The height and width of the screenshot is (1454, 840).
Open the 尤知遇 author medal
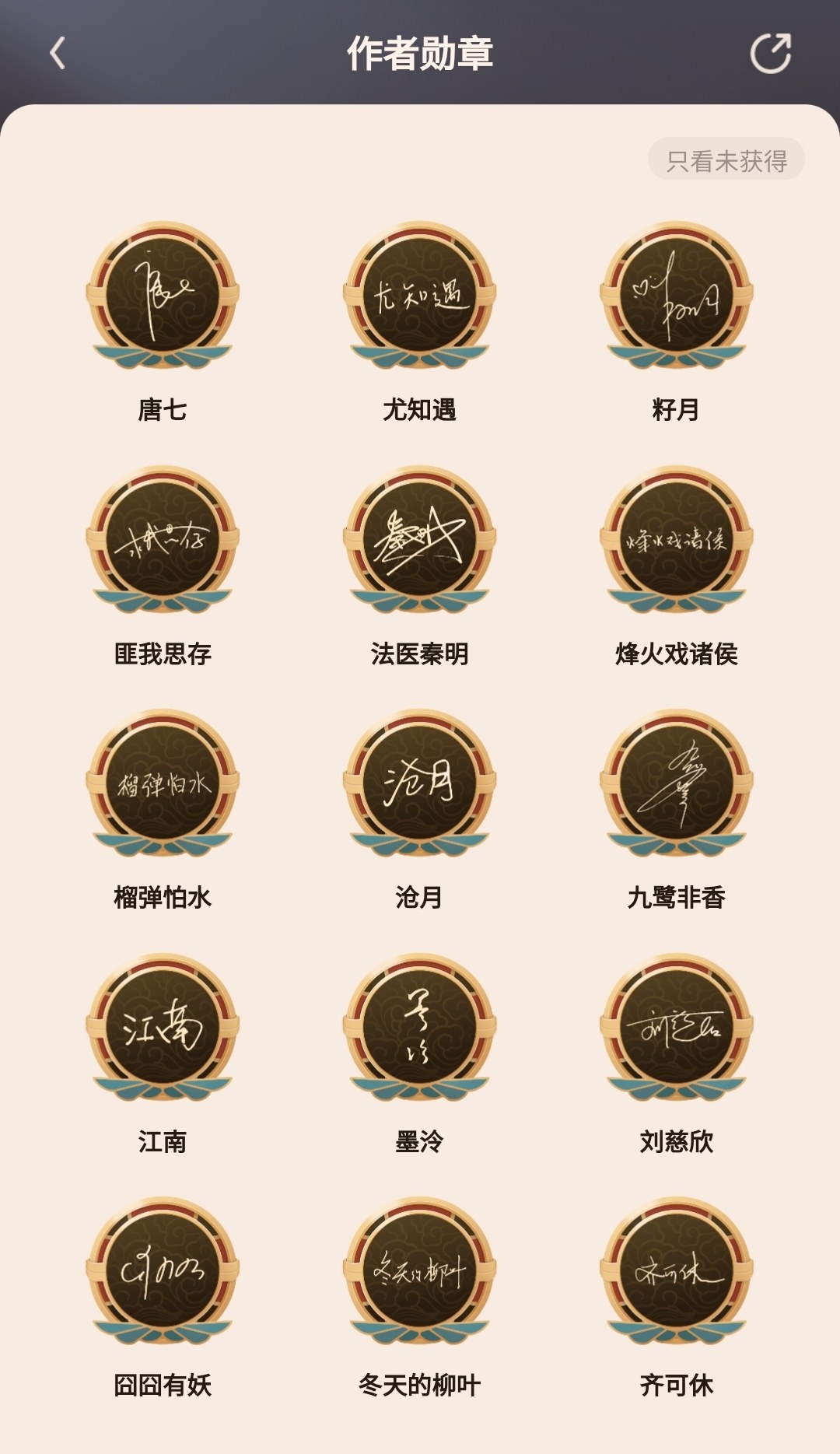(x=420, y=296)
